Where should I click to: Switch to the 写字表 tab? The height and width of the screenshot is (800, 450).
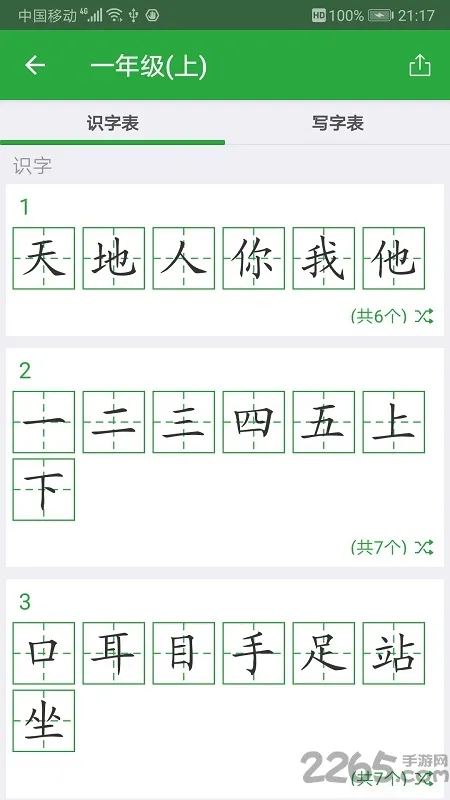pyautogui.click(x=337, y=123)
